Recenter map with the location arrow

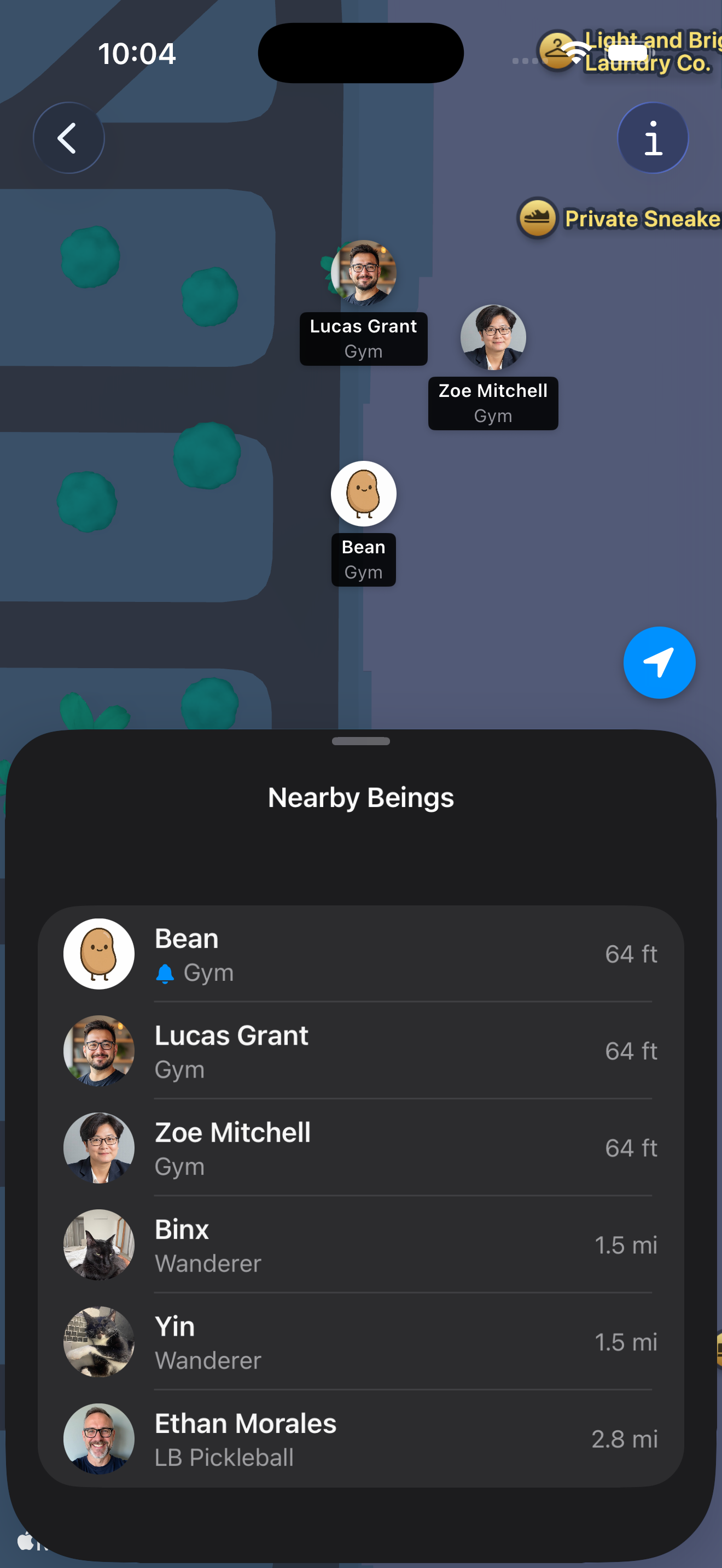(659, 662)
